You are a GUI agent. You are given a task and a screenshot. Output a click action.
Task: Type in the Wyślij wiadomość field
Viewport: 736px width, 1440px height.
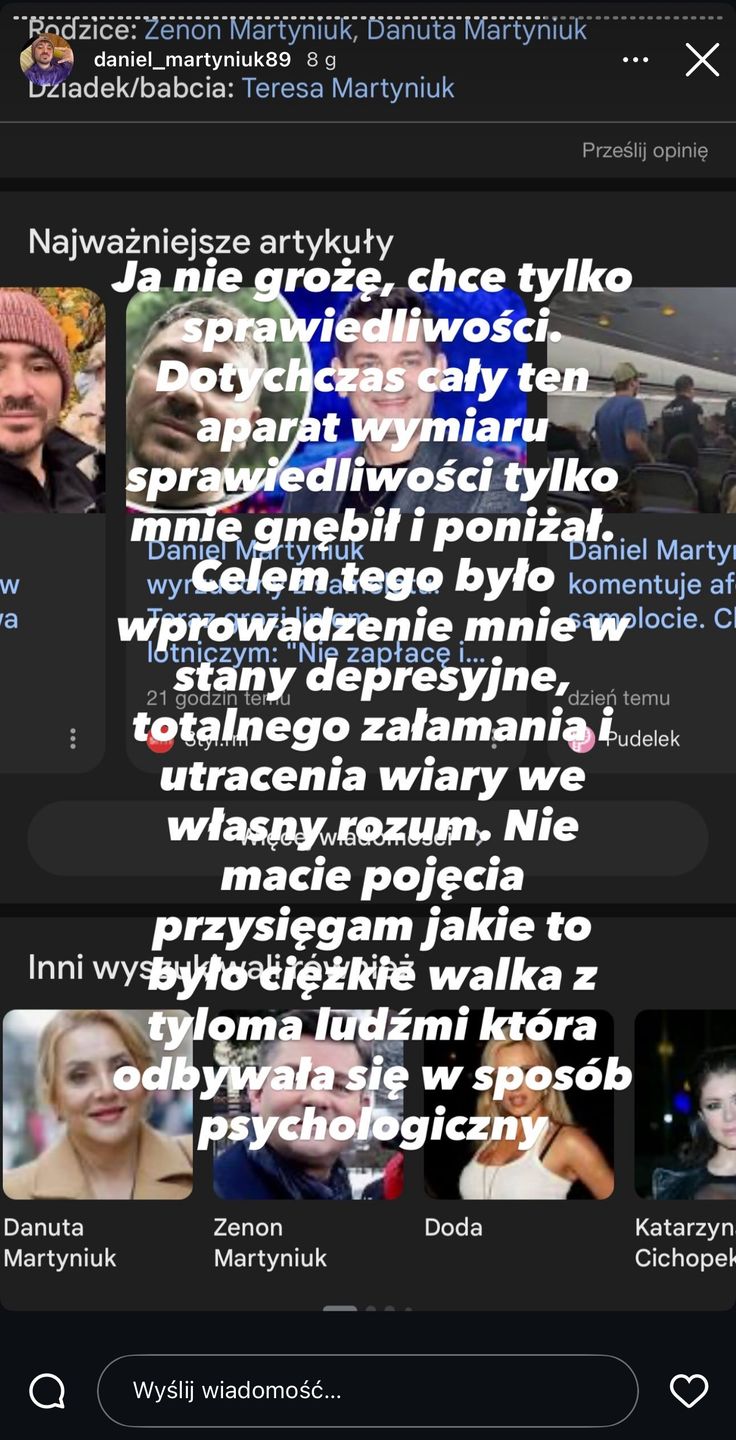point(367,1390)
